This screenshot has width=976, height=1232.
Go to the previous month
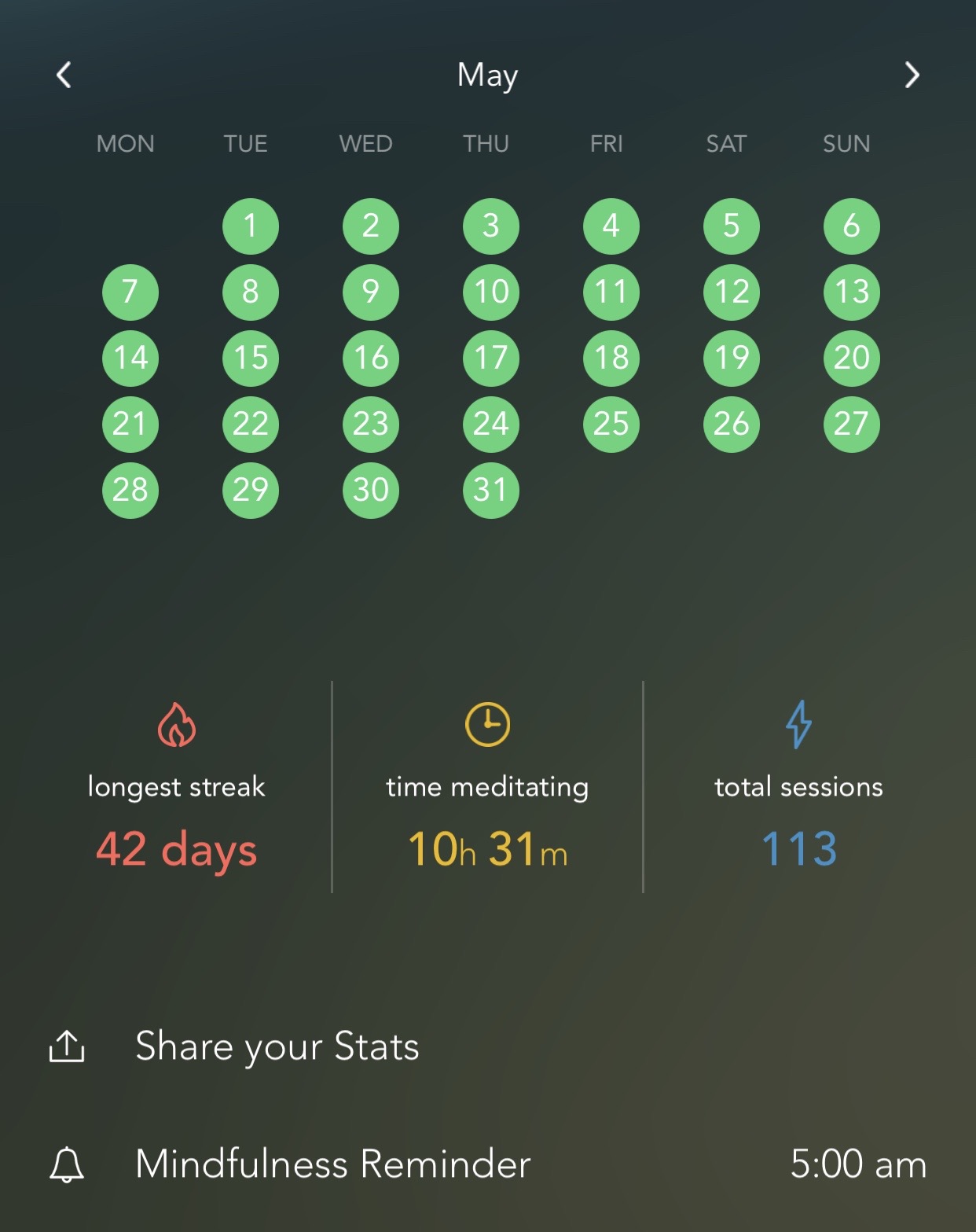pyautogui.click(x=64, y=75)
